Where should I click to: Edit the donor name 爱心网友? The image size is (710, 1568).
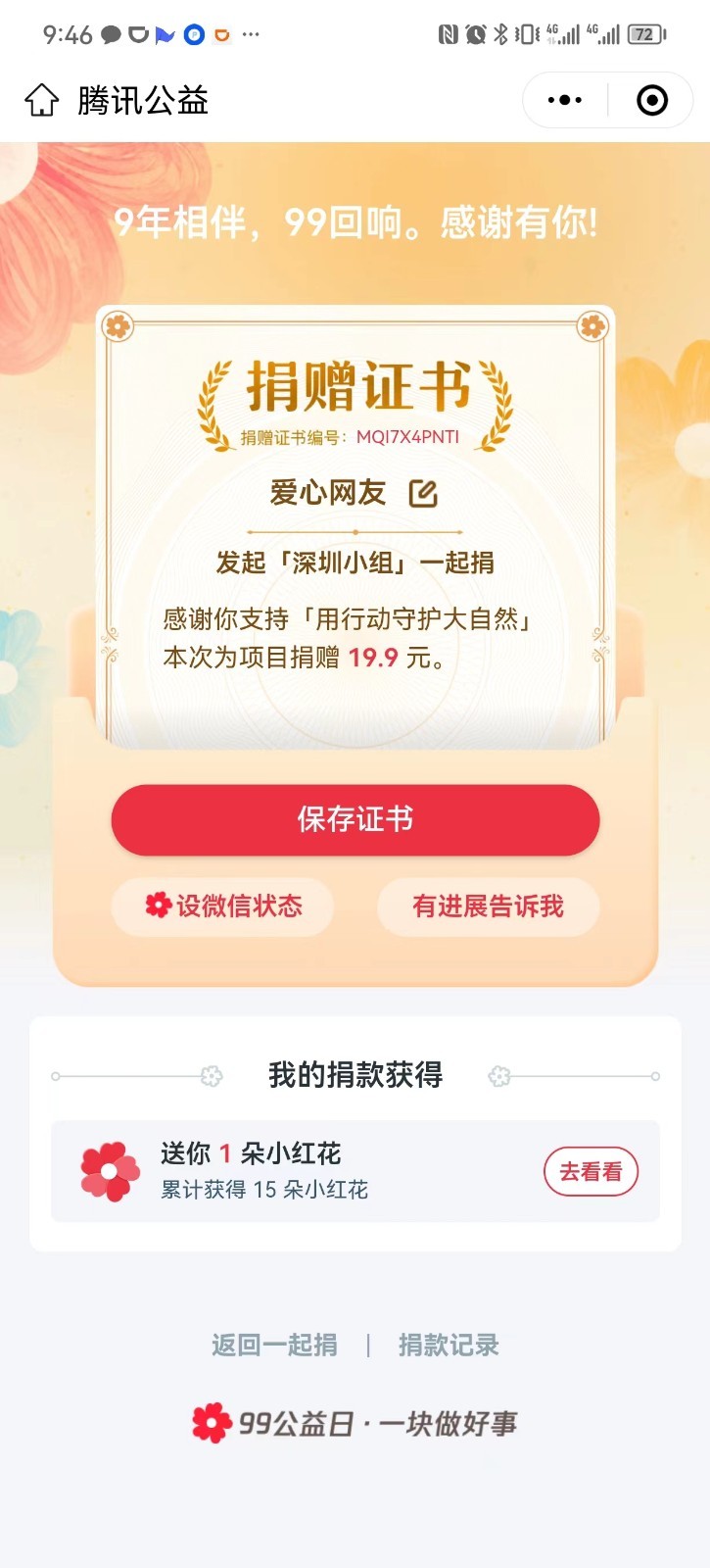(423, 494)
